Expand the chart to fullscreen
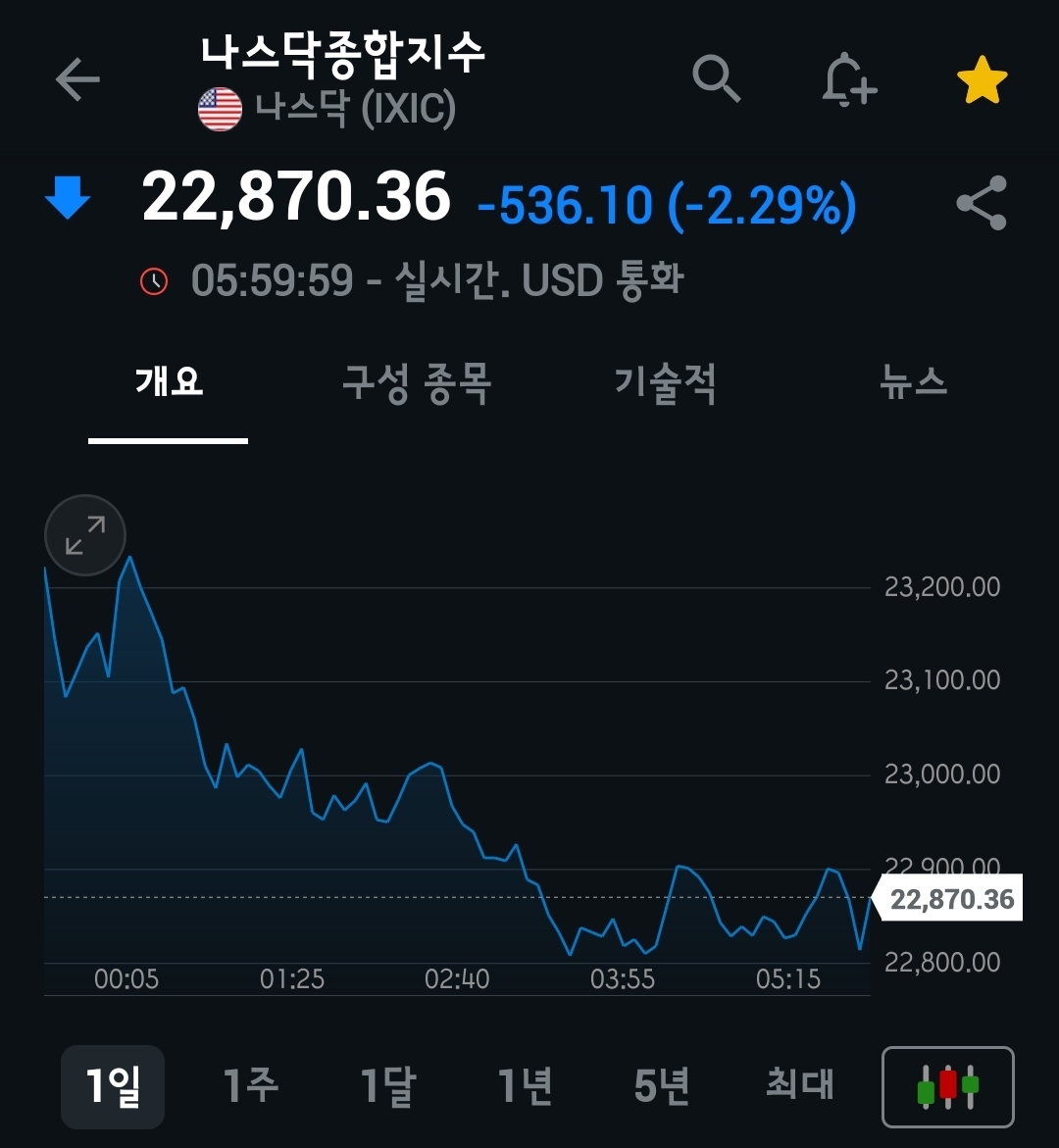The width and height of the screenshot is (1059, 1148). point(85,535)
